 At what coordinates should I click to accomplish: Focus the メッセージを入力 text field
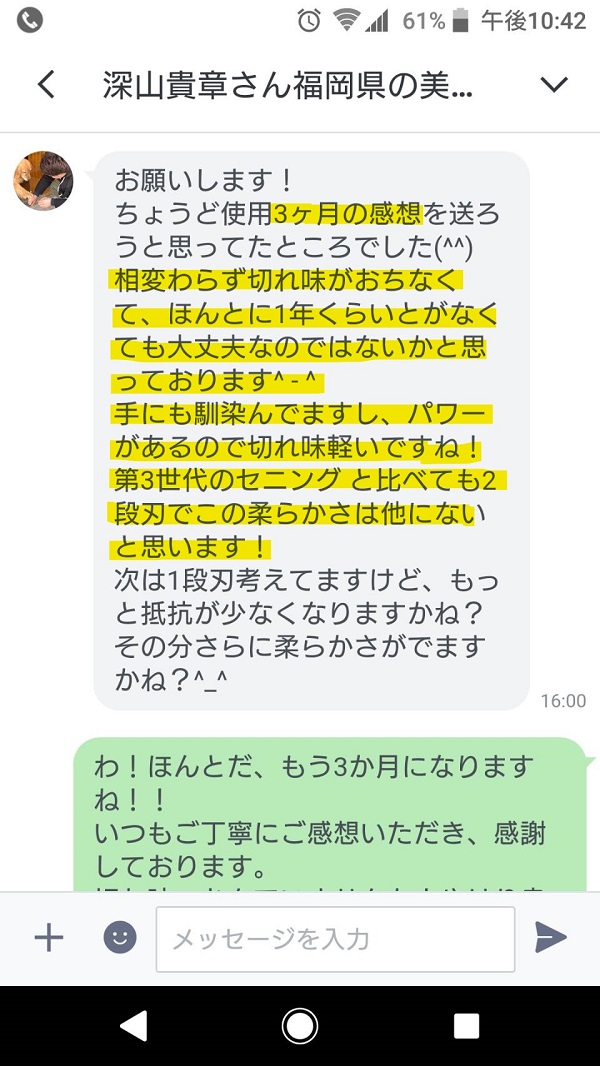tap(335, 939)
